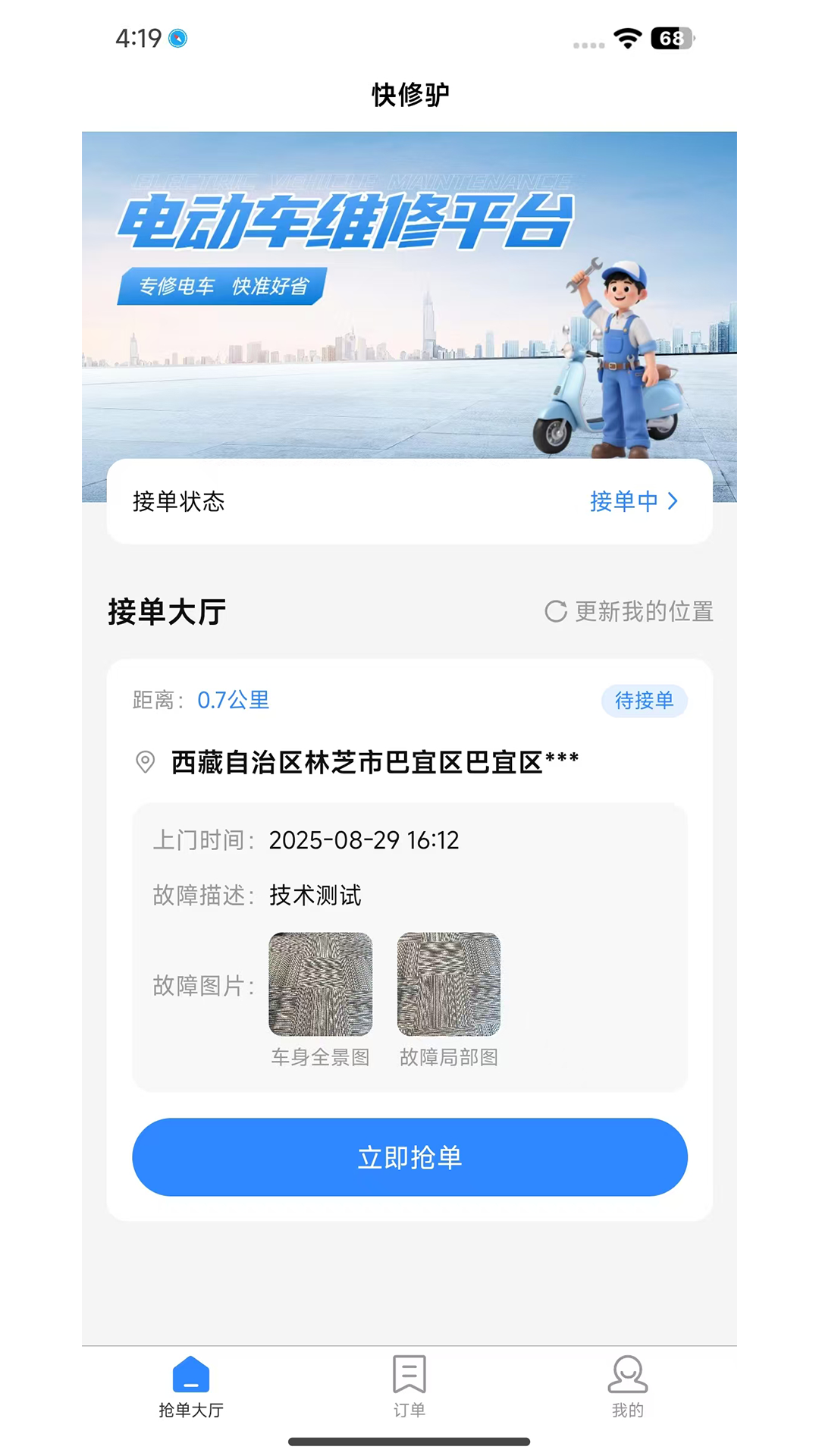Click the 0.7公里 distance link

233,701
